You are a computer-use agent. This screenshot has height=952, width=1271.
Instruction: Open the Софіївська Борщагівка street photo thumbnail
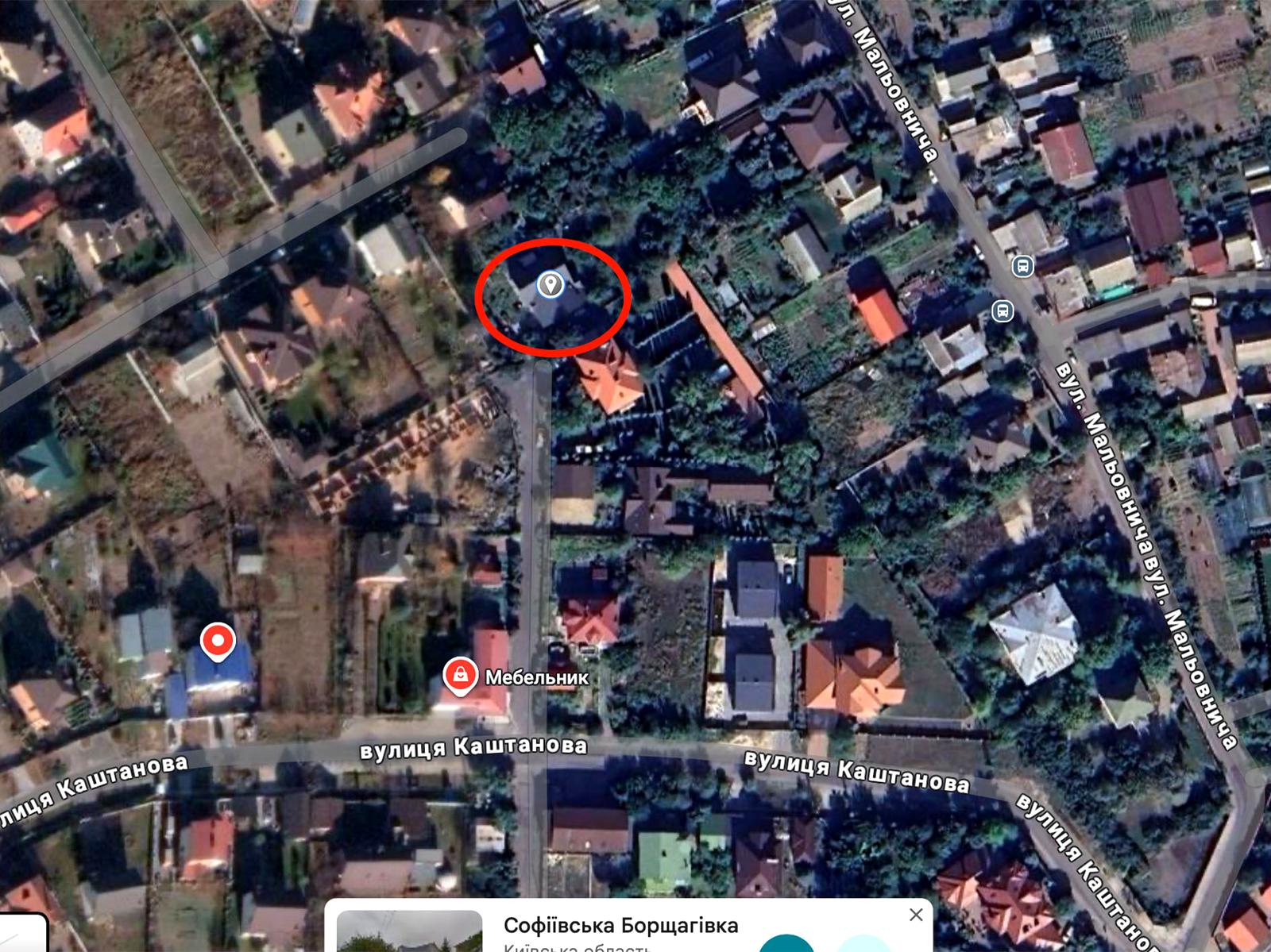(x=409, y=932)
